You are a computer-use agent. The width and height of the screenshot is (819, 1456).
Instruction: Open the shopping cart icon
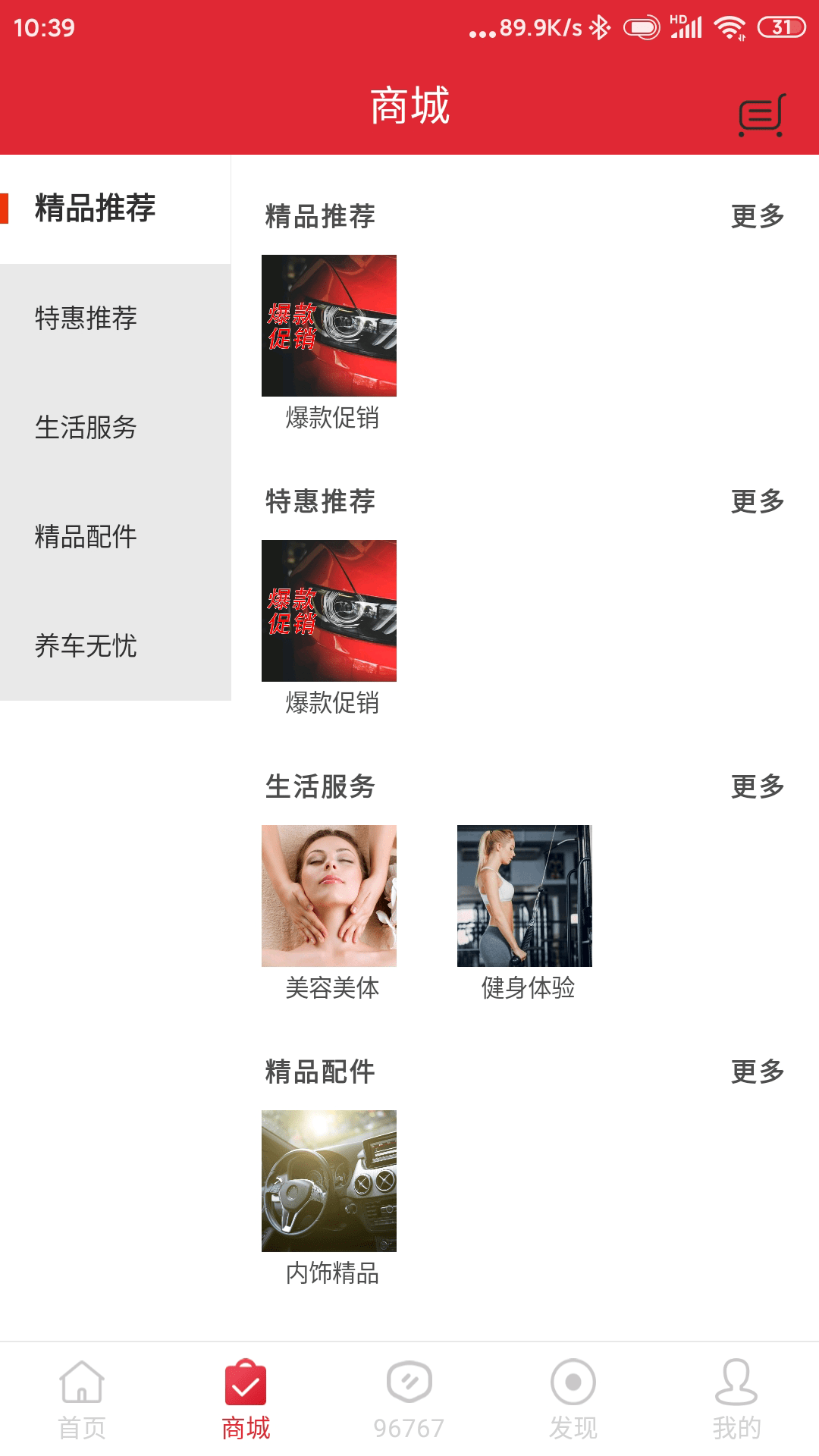point(761,115)
